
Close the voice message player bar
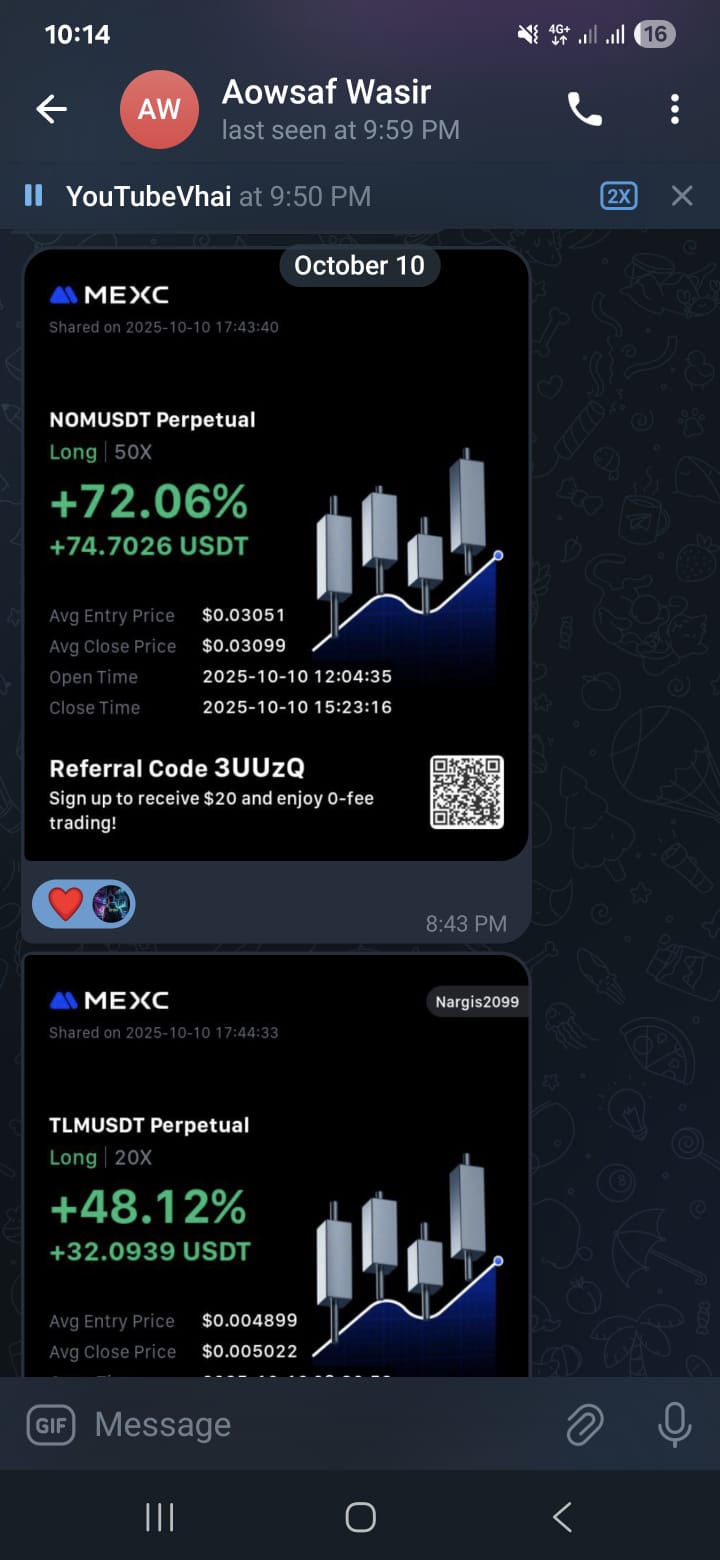point(682,196)
